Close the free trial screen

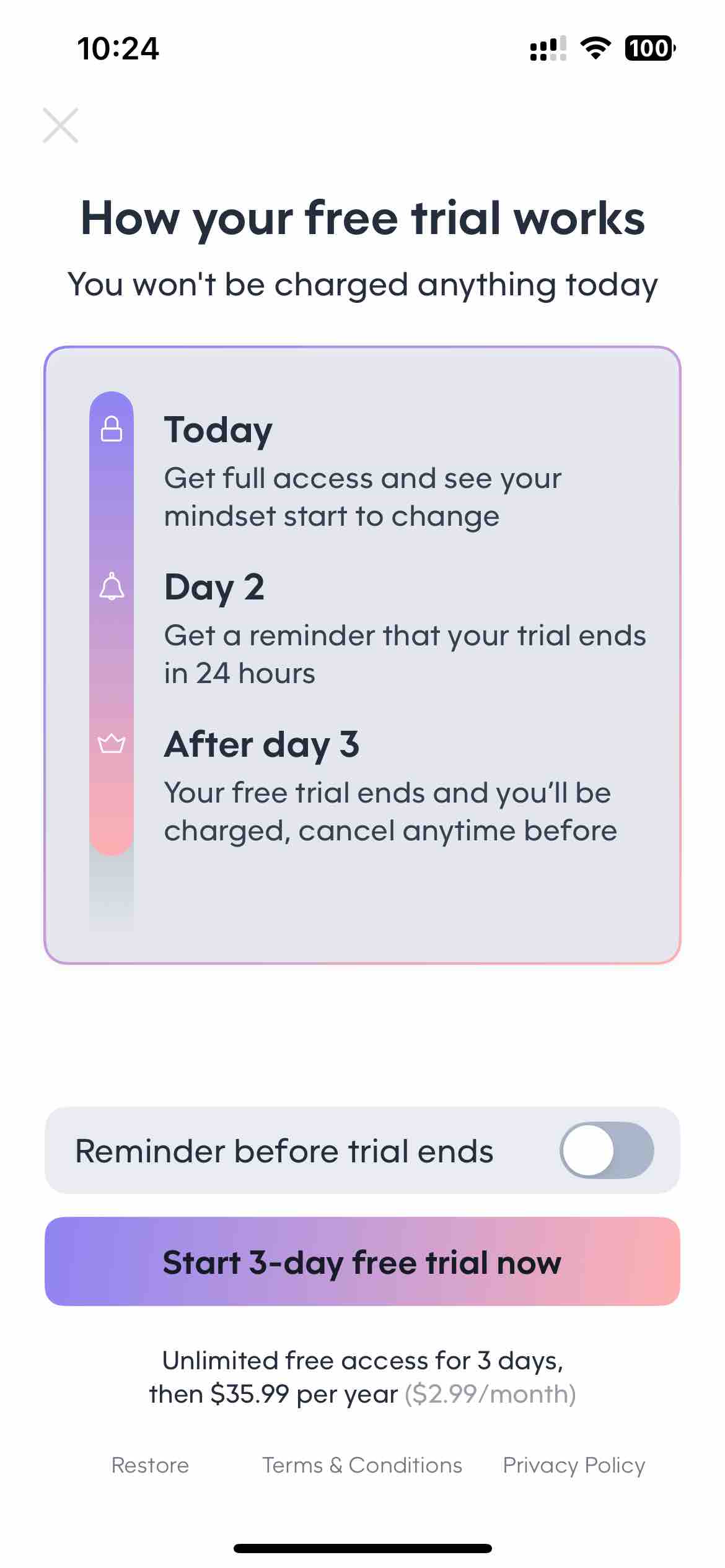click(60, 125)
